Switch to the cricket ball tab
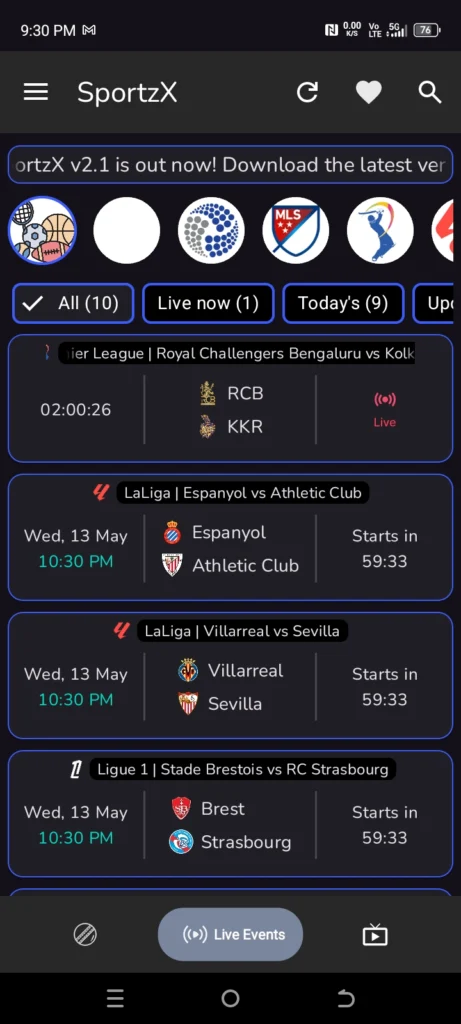 pos(86,935)
